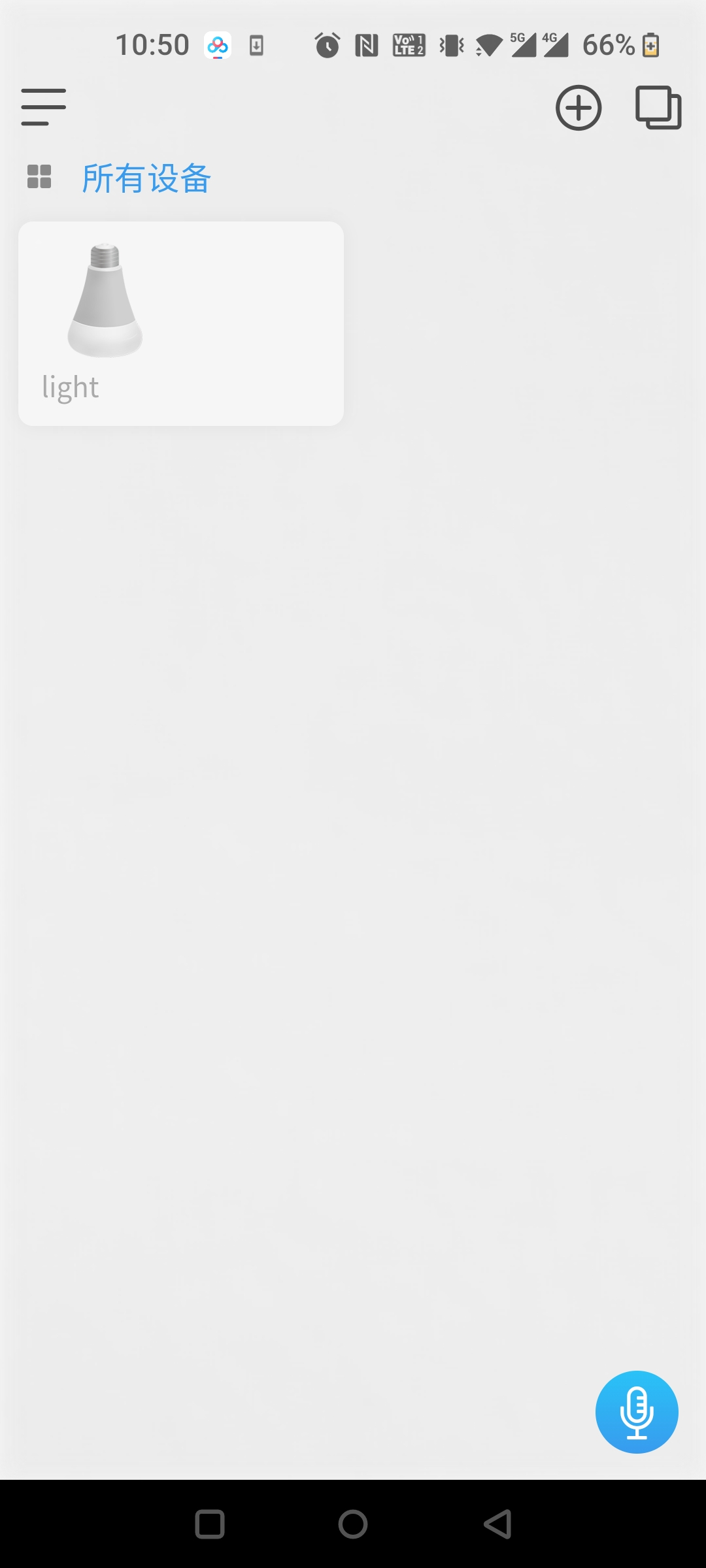Viewport: 706px width, 1568px height.
Task: Add a new device with plus icon
Action: (579, 108)
